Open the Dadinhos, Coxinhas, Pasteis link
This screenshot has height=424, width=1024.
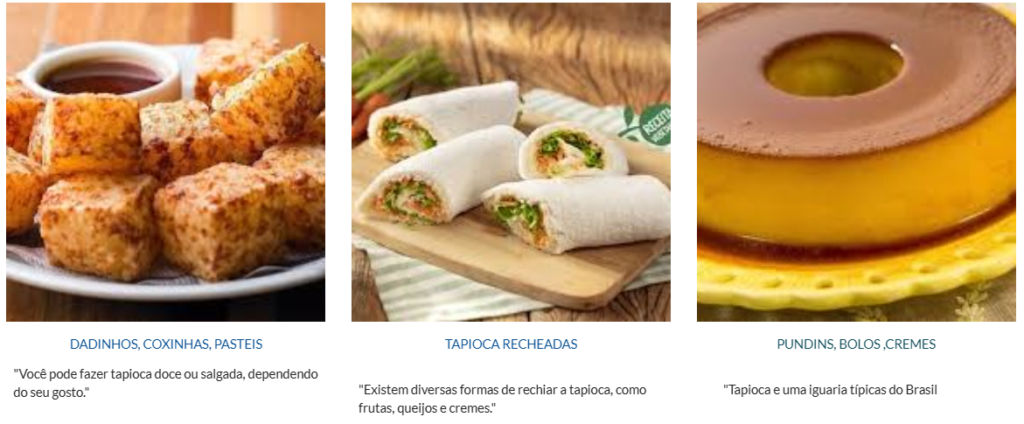[166, 344]
